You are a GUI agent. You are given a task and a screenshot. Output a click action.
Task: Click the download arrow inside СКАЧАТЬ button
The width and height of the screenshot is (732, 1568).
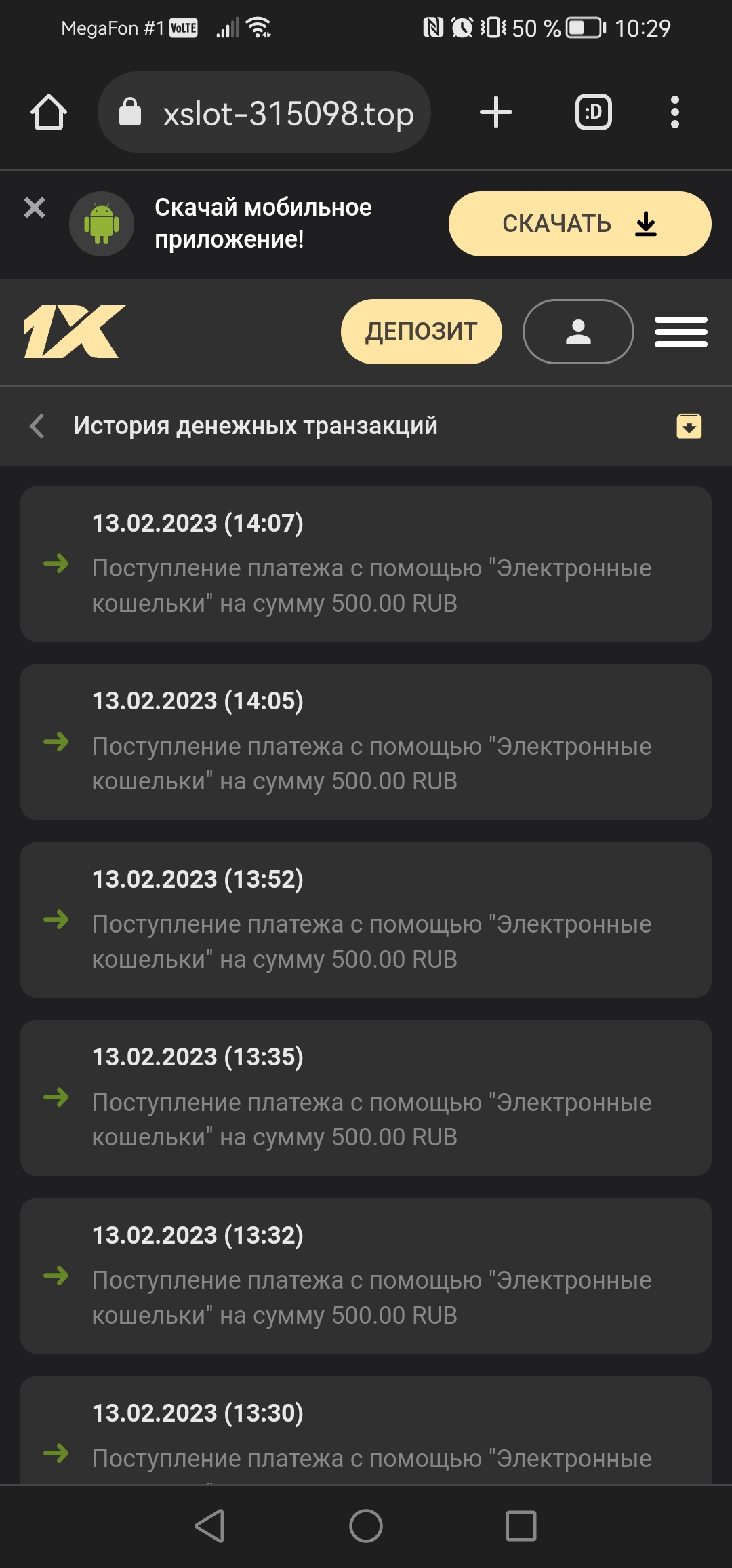[x=645, y=224]
